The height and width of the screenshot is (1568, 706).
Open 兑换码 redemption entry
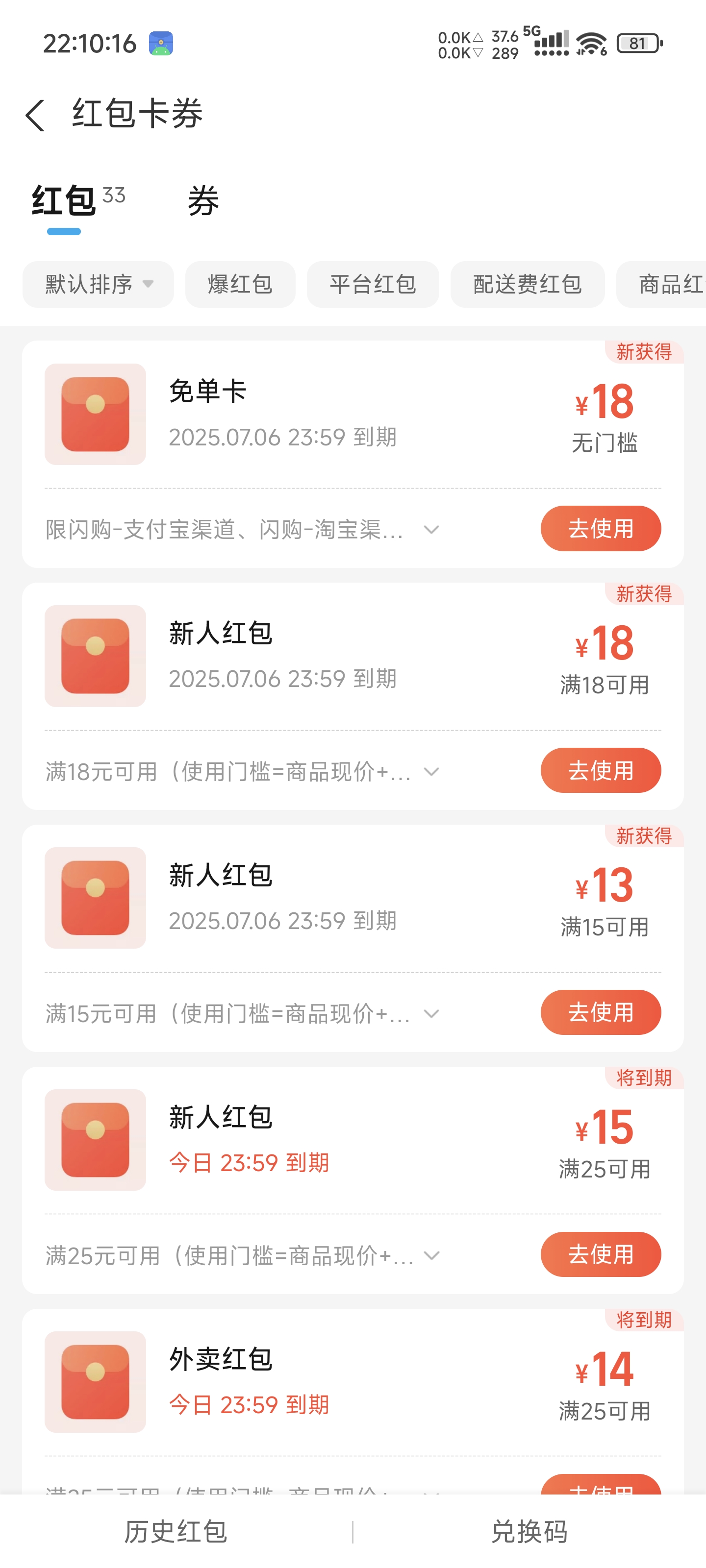529,1531
